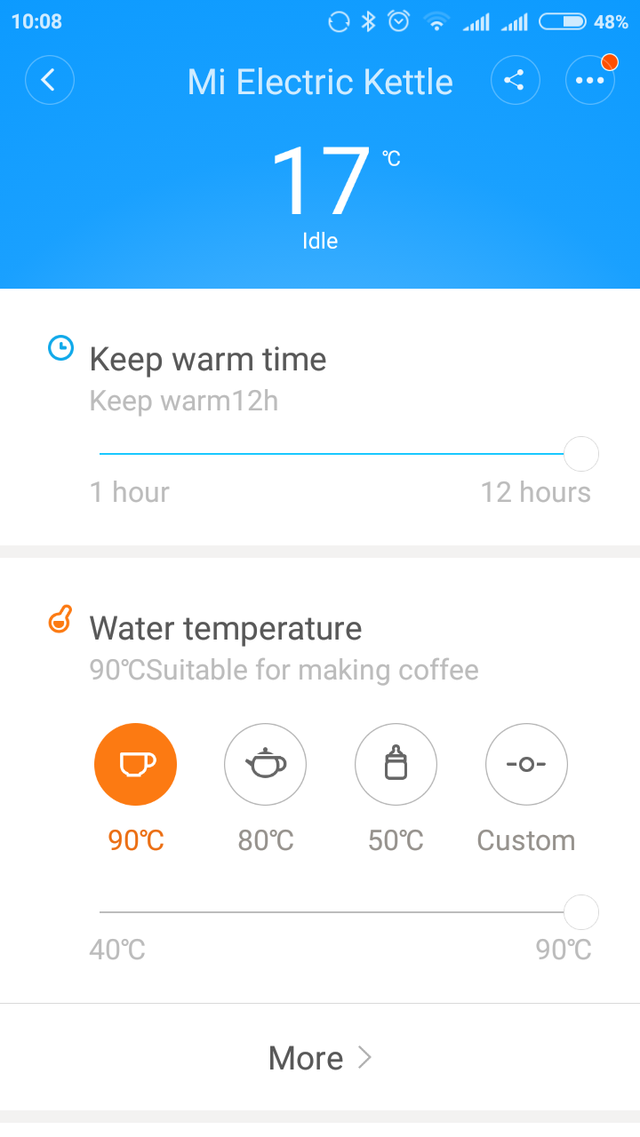Go back from Mi Electric Kettle
Viewport: 640px width, 1137px height.
[49, 80]
